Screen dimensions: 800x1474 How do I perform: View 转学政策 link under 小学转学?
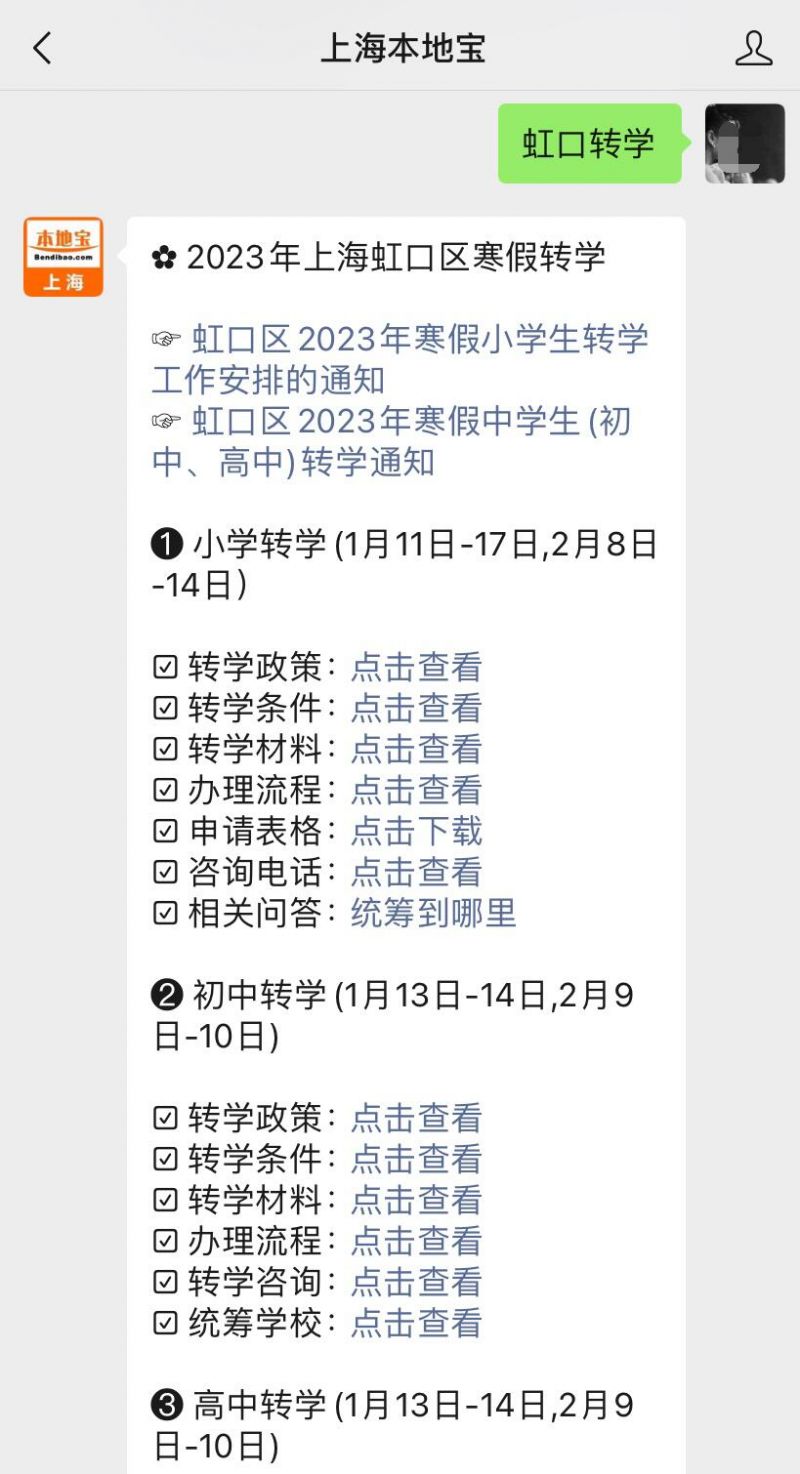point(416,667)
